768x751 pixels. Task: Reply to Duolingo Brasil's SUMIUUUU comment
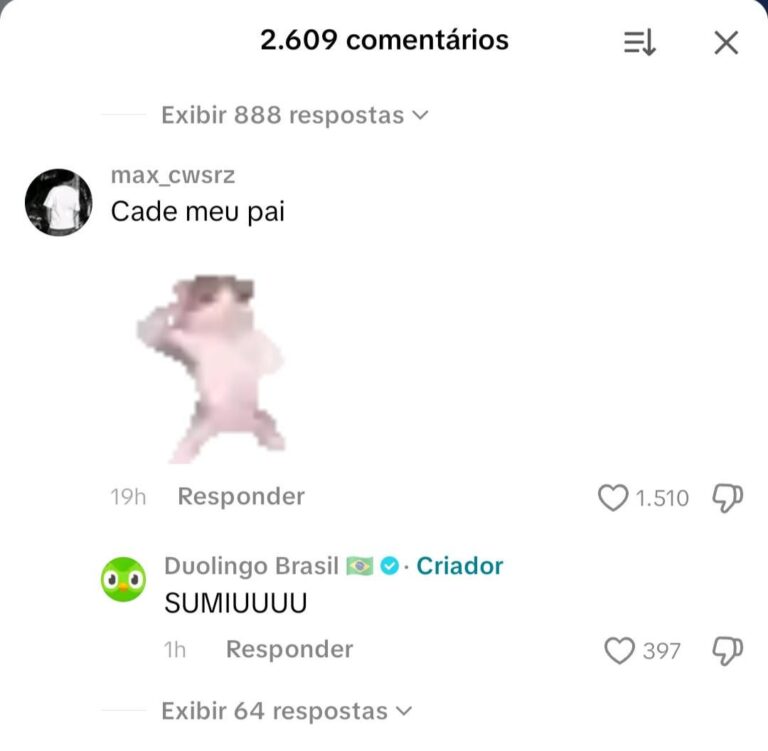(289, 650)
